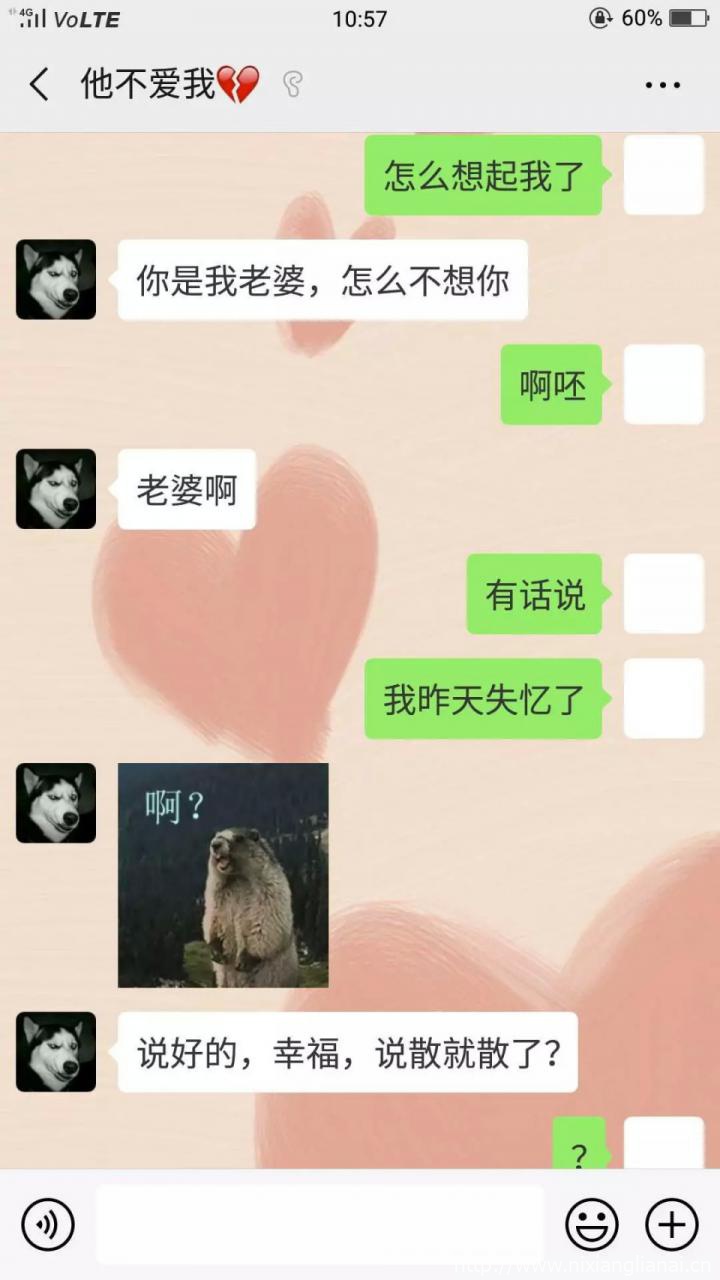Tap the message text field
The image size is (720, 1280).
320,1224
